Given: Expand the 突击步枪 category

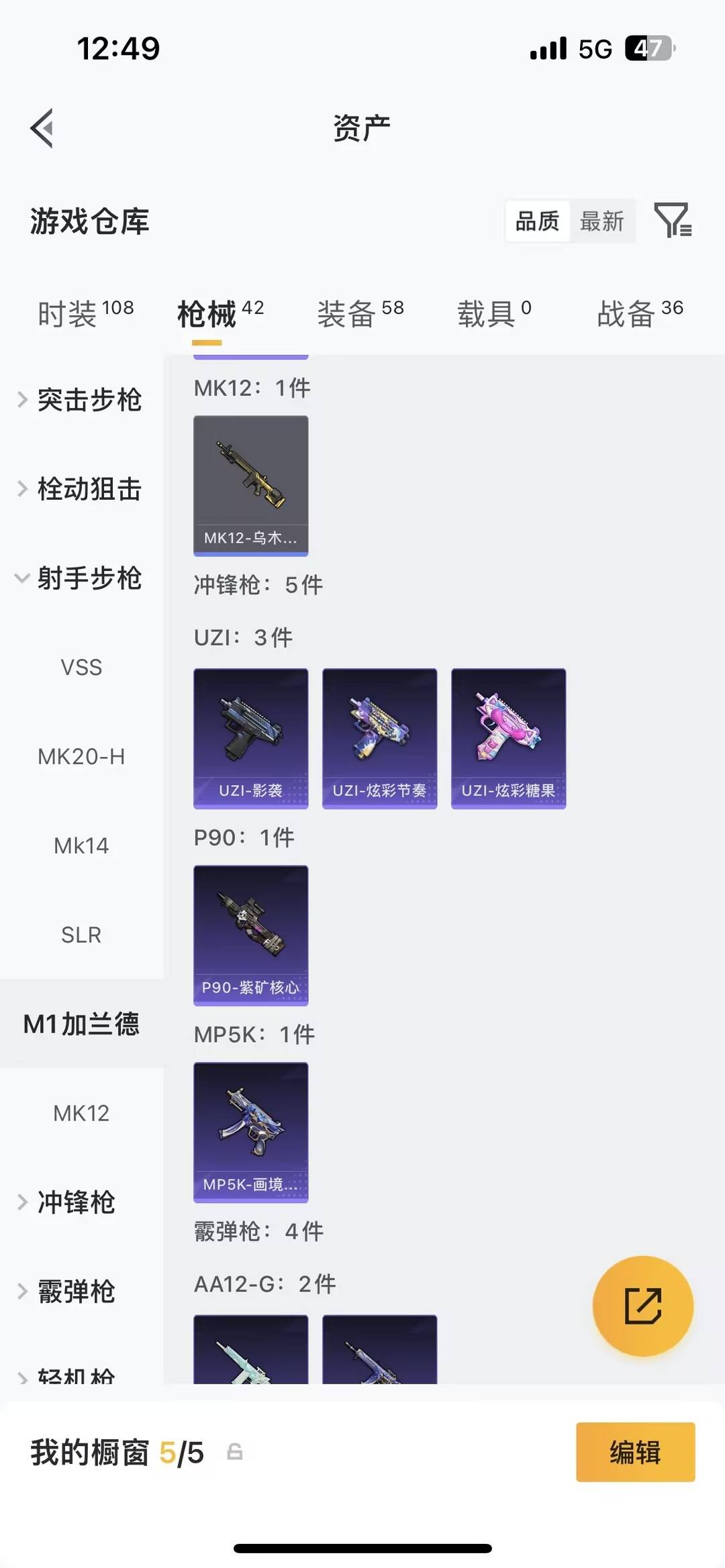Looking at the screenshot, I should pos(81,400).
